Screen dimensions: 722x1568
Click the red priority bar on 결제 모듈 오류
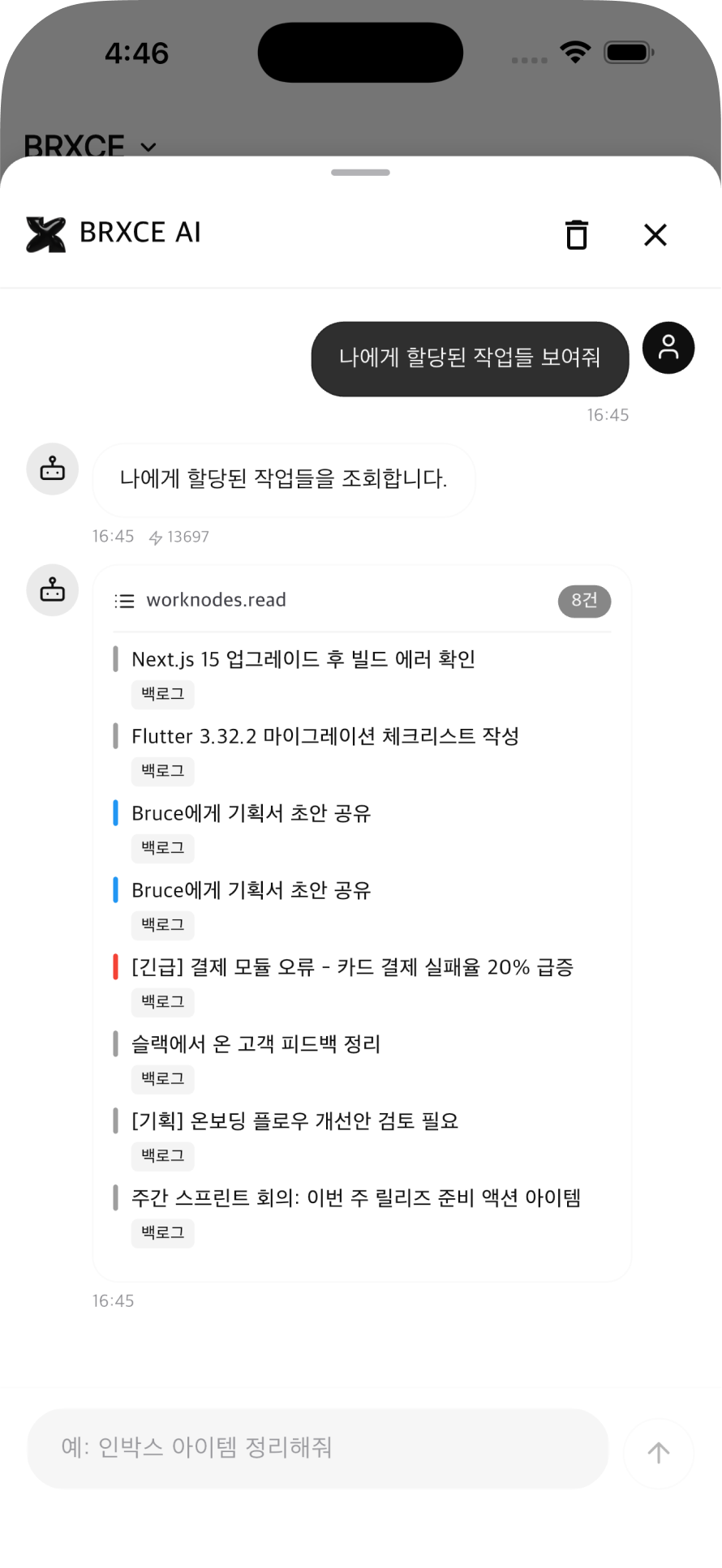[116, 966]
